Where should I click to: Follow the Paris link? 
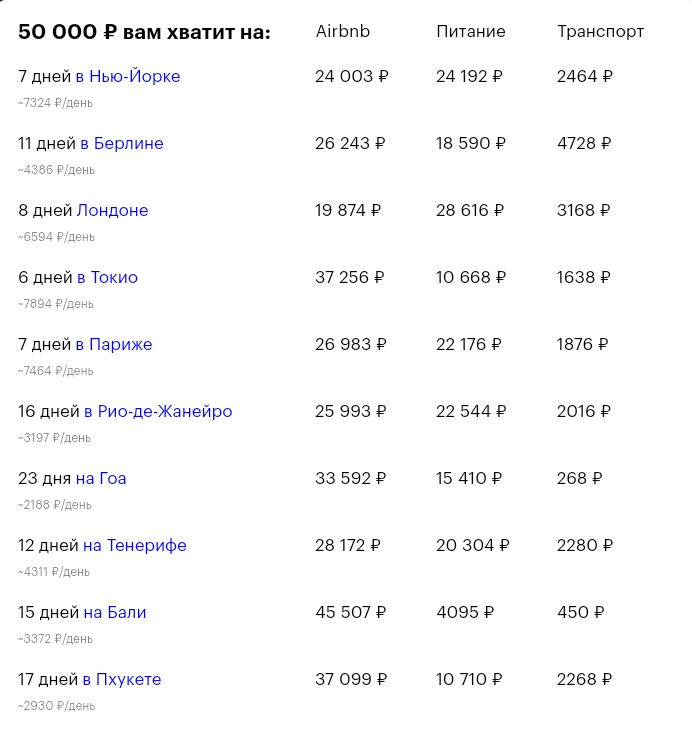(114, 344)
